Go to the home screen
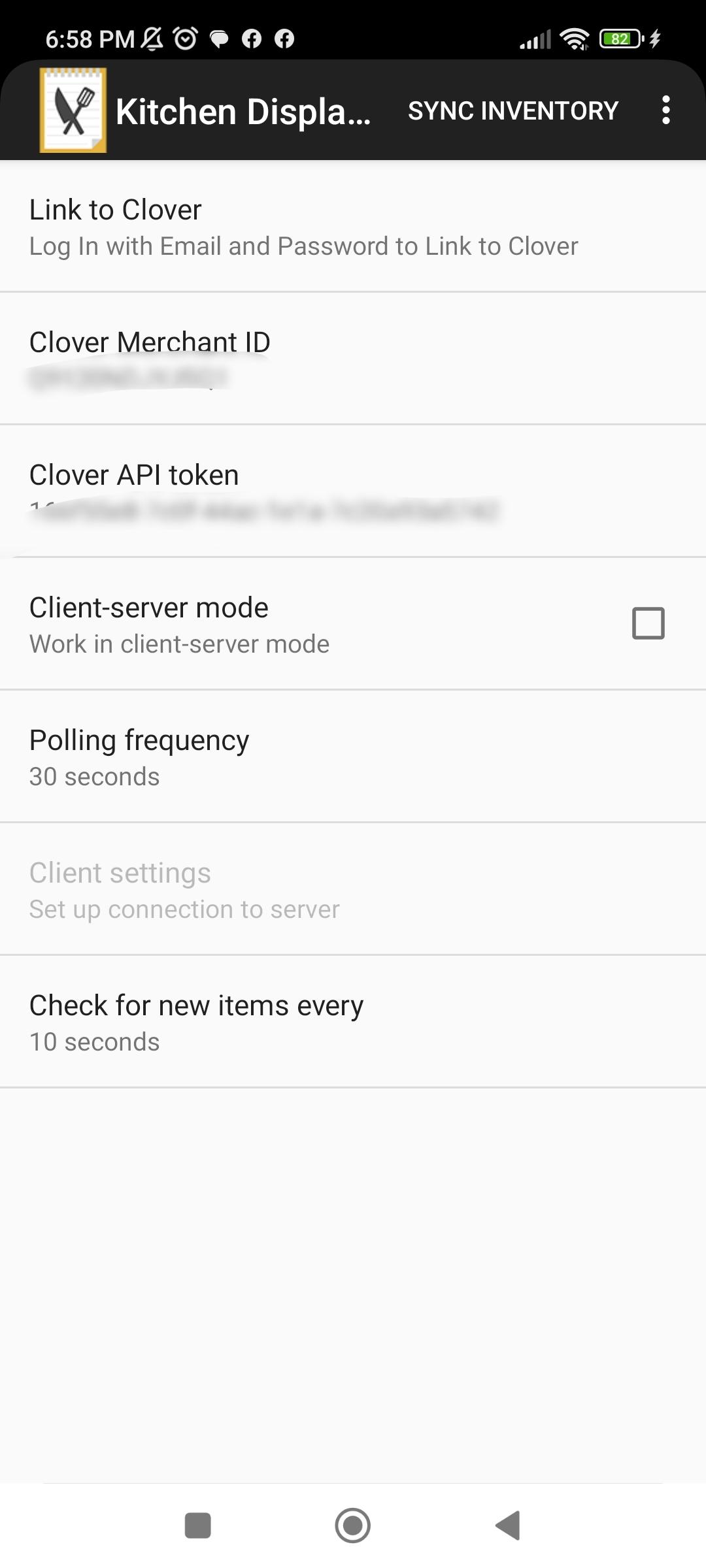The width and height of the screenshot is (706, 1568). (x=353, y=1526)
